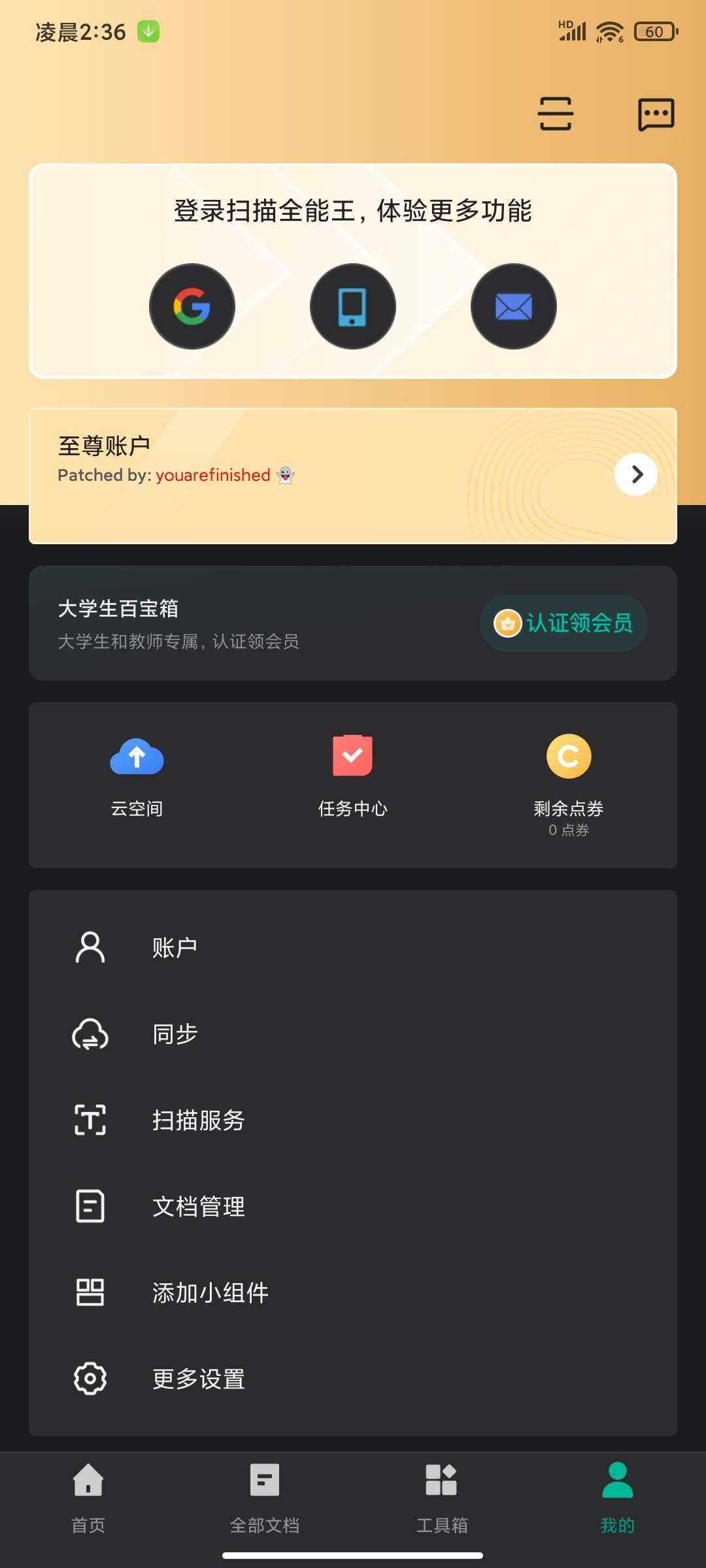Open the messages icon
The width and height of the screenshot is (706, 1568).
[656, 114]
